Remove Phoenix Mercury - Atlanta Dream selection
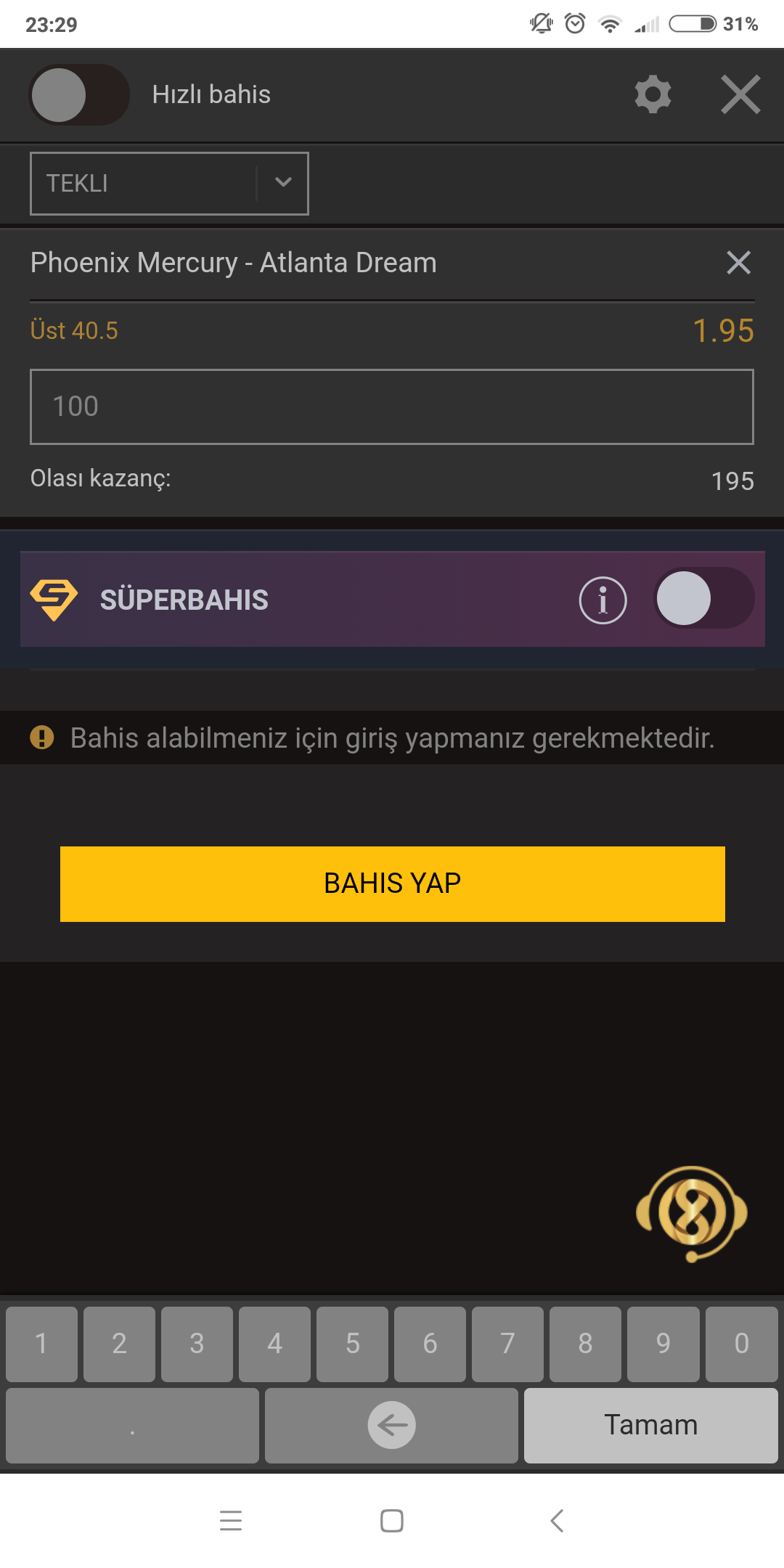This screenshot has width=784, height=1568. [738, 263]
